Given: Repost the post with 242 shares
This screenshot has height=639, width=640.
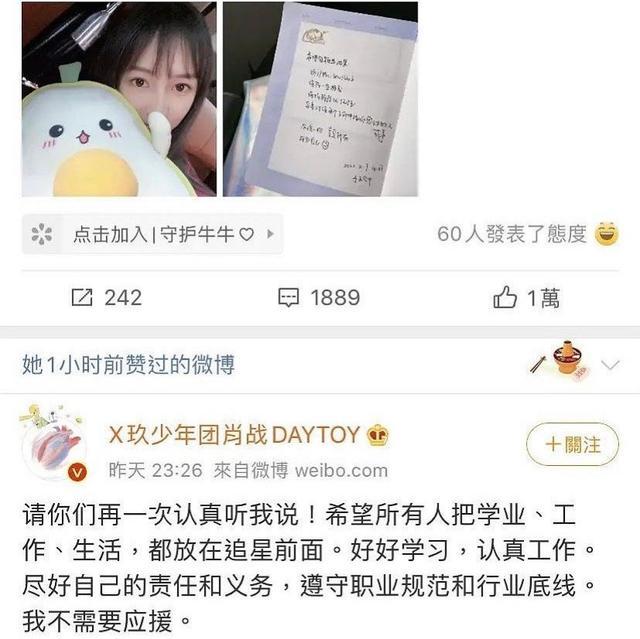Looking at the screenshot, I should 107,297.
